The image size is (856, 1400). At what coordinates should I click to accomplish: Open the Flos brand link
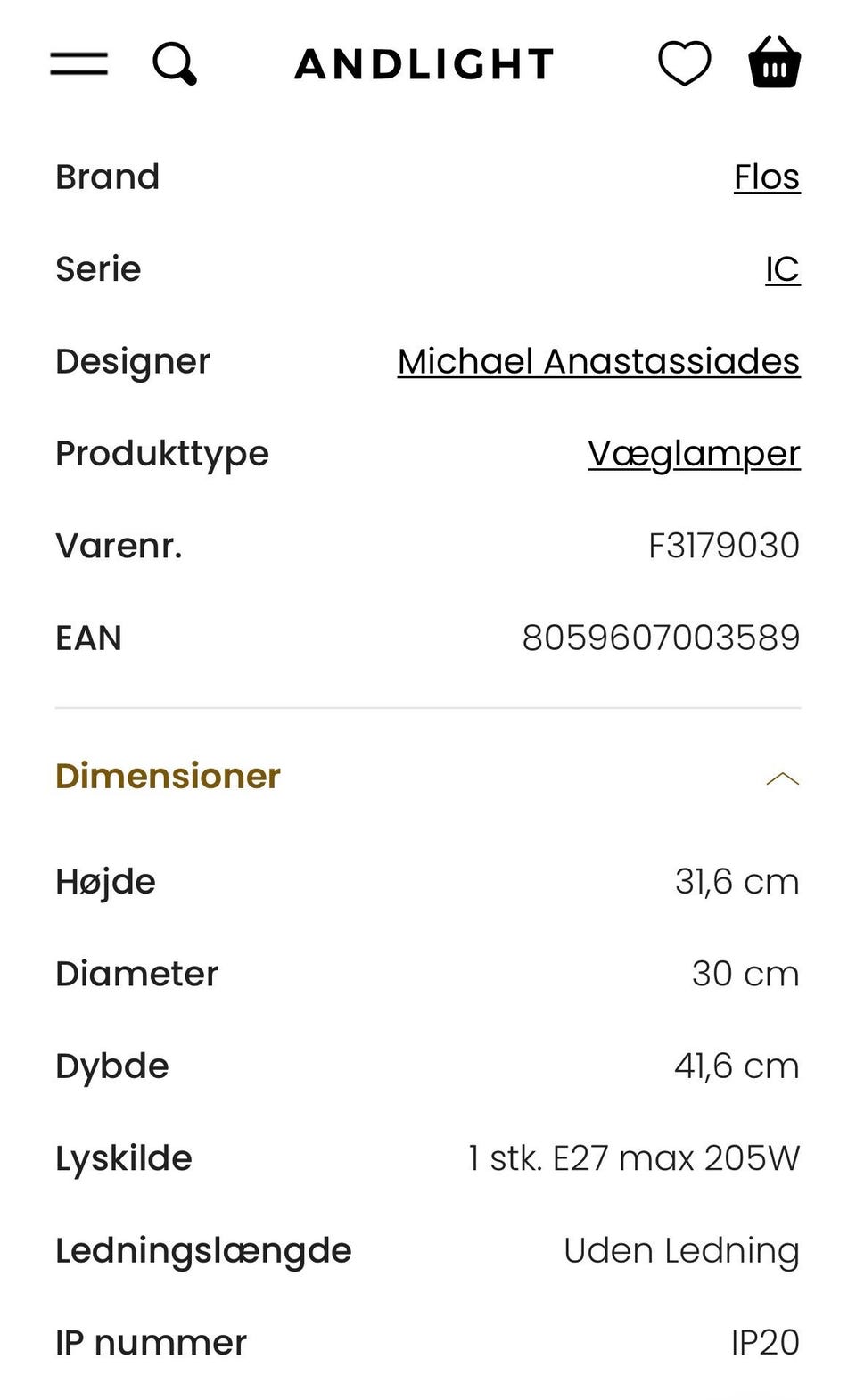click(766, 177)
